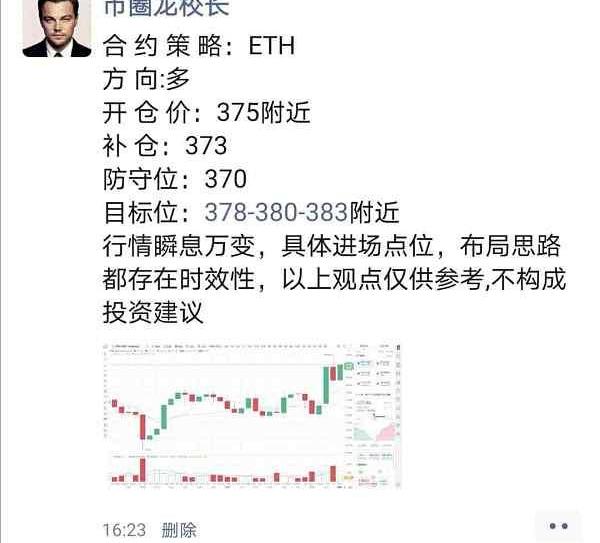Tap 删除 to delete this post
The image size is (600, 543).
[179, 529]
